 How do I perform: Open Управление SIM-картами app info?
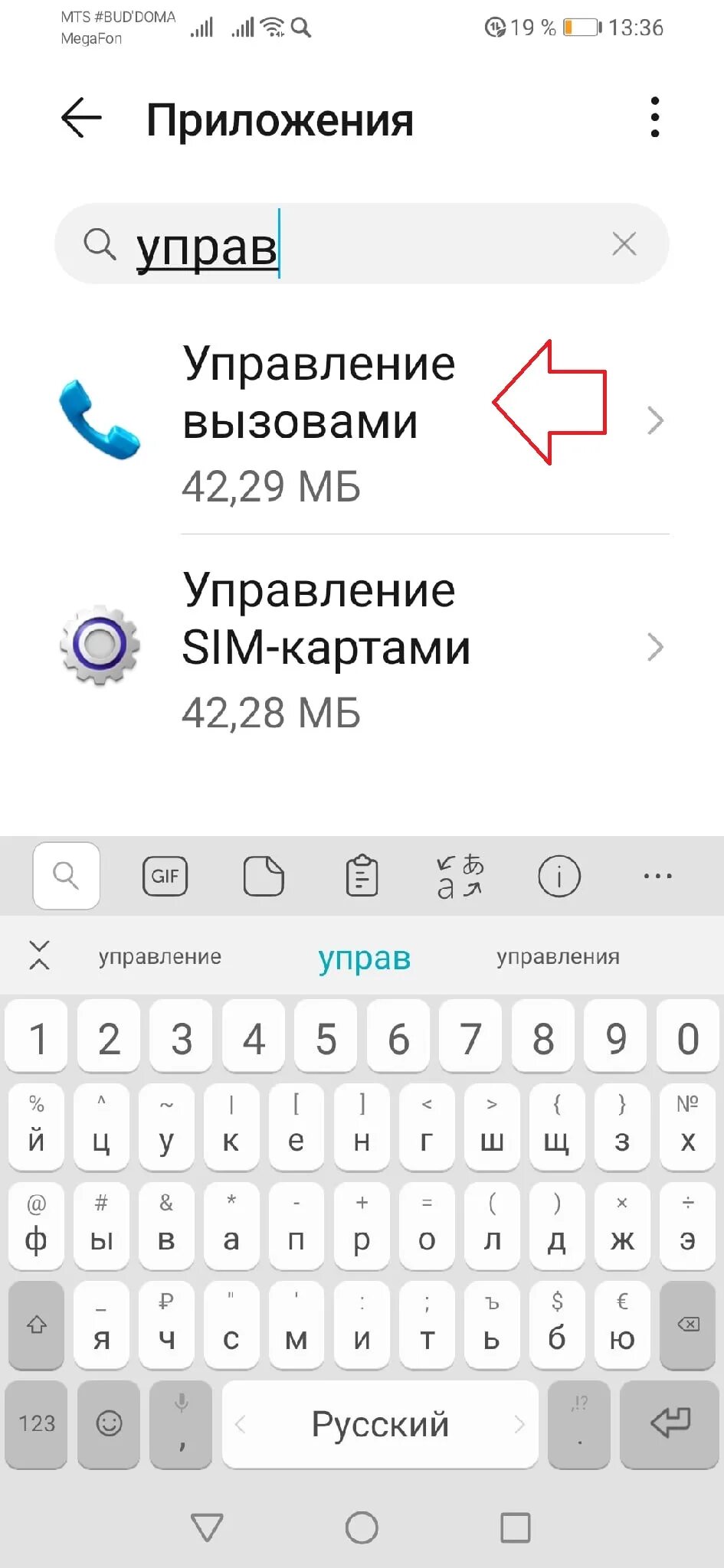pyautogui.click(x=362, y=648)
